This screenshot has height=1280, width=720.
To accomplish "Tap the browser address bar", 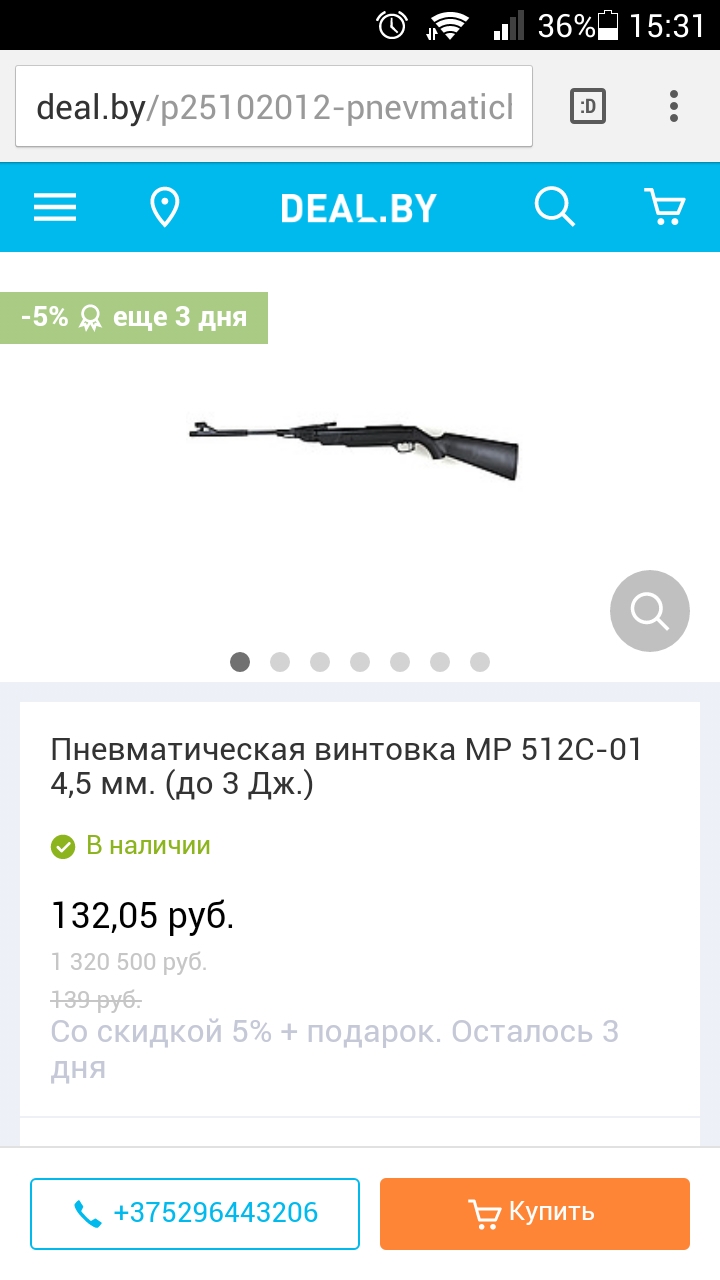I will [273, 107].
